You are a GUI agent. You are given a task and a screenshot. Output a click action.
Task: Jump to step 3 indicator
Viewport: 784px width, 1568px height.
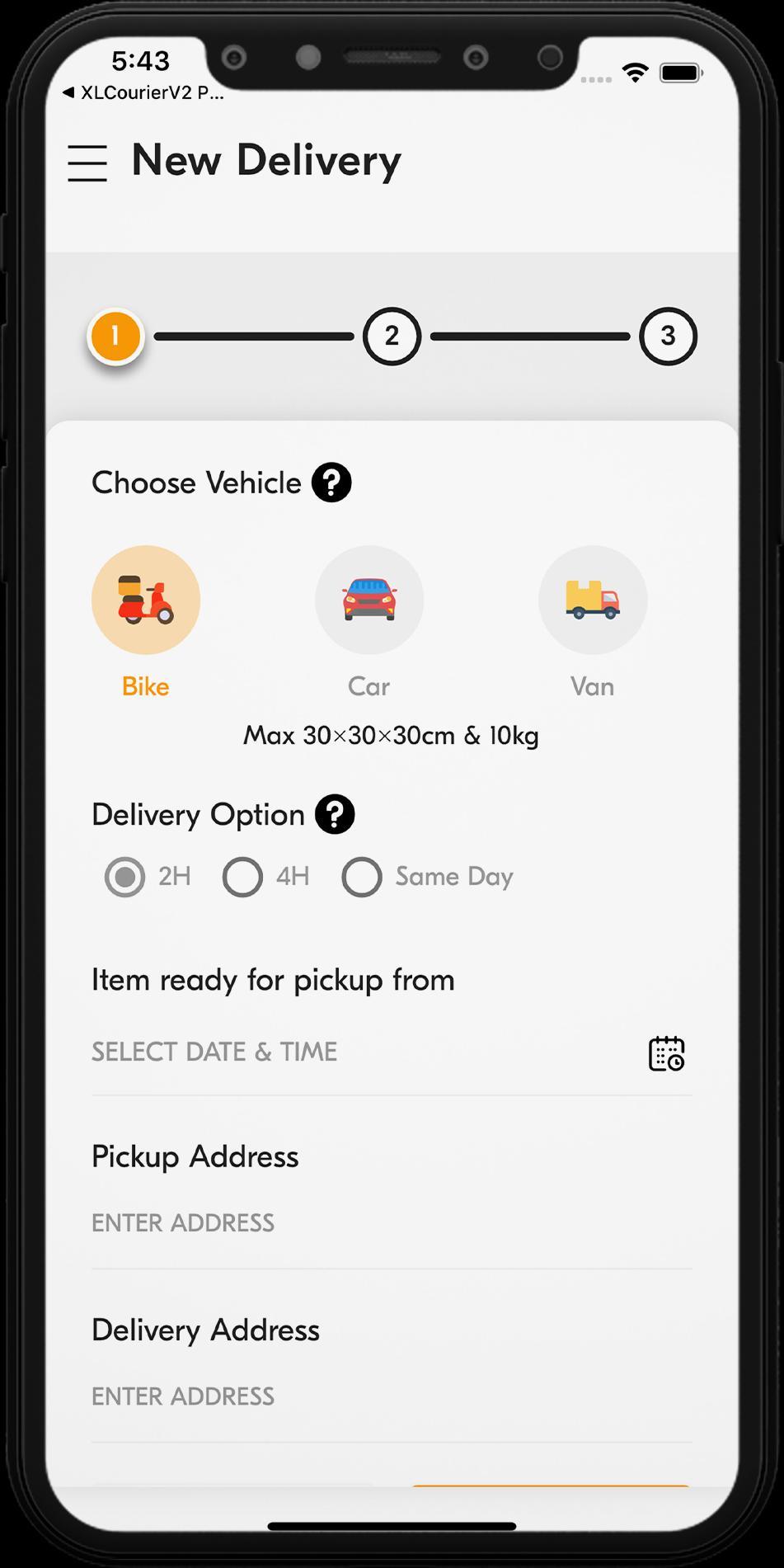(x=668, y=337)
